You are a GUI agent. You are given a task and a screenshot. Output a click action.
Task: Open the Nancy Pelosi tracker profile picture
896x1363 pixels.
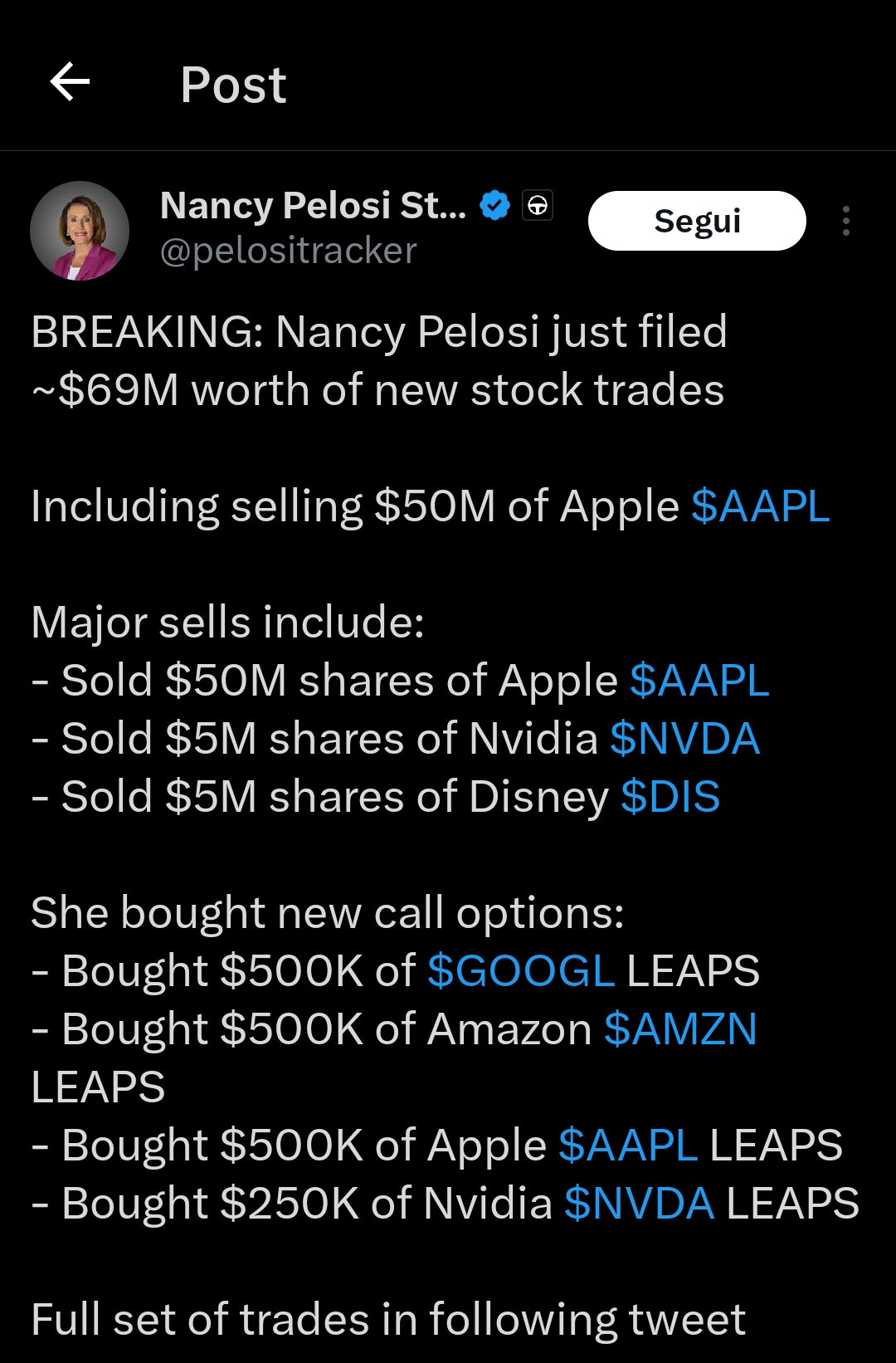click(80, 231)
